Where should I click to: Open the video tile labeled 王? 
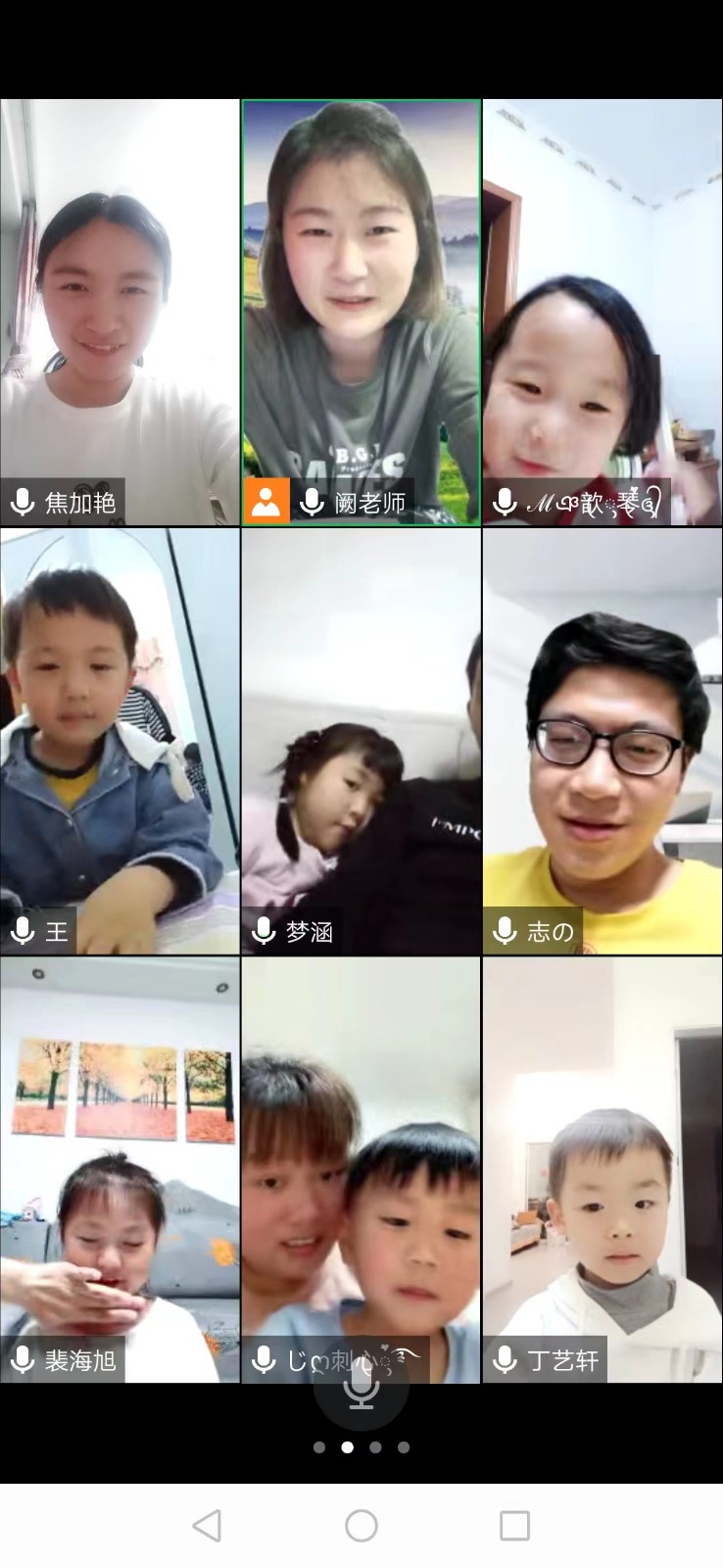(120, 741)
